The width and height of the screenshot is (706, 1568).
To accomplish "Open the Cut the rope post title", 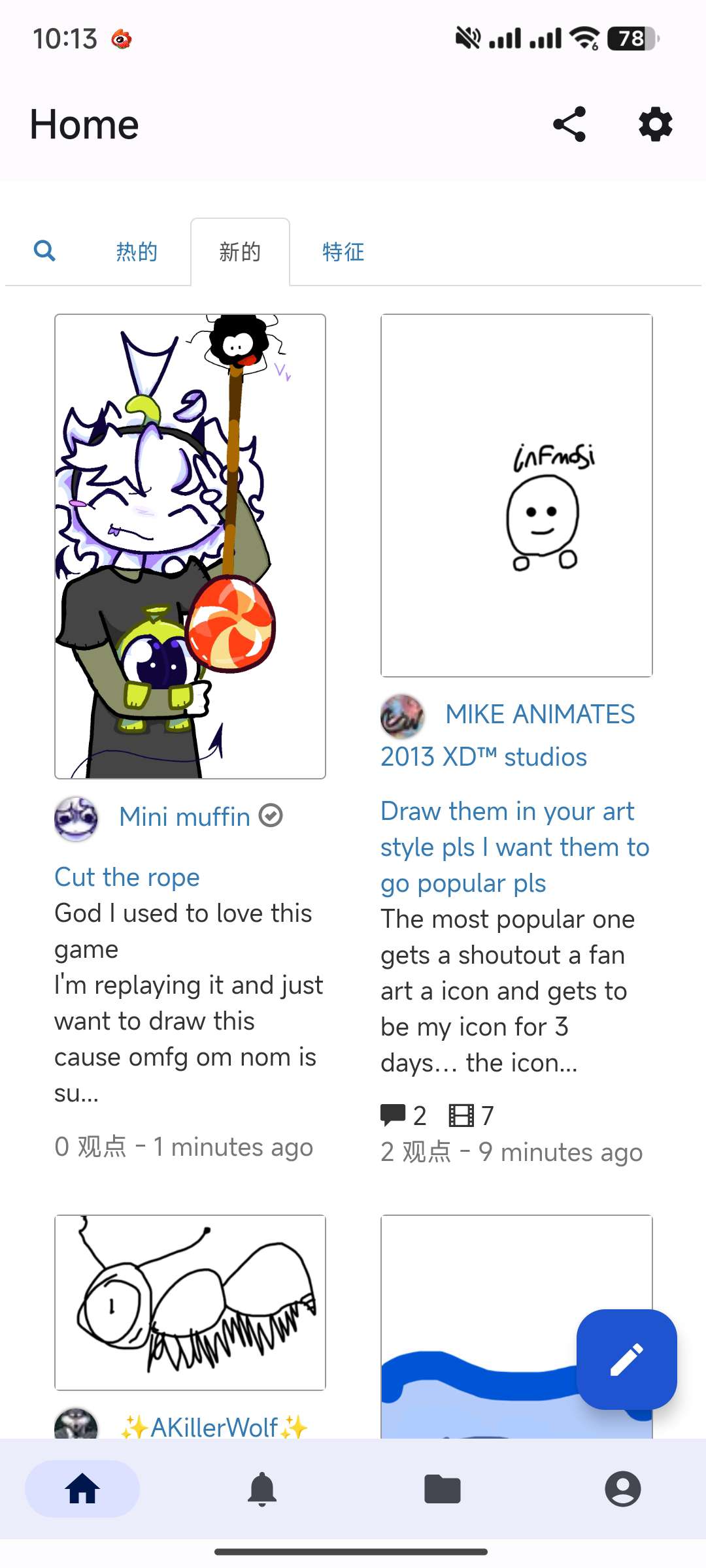I will pos(127,877).
